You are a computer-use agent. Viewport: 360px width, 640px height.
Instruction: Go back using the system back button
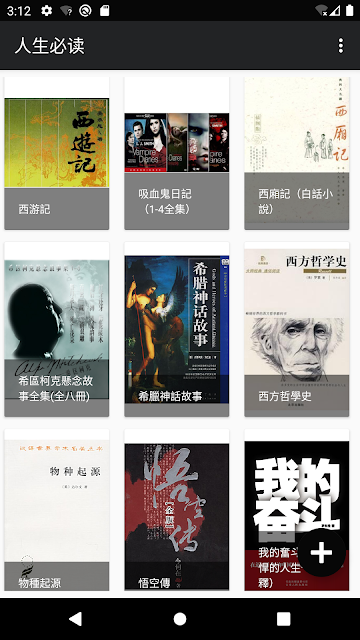76,619
